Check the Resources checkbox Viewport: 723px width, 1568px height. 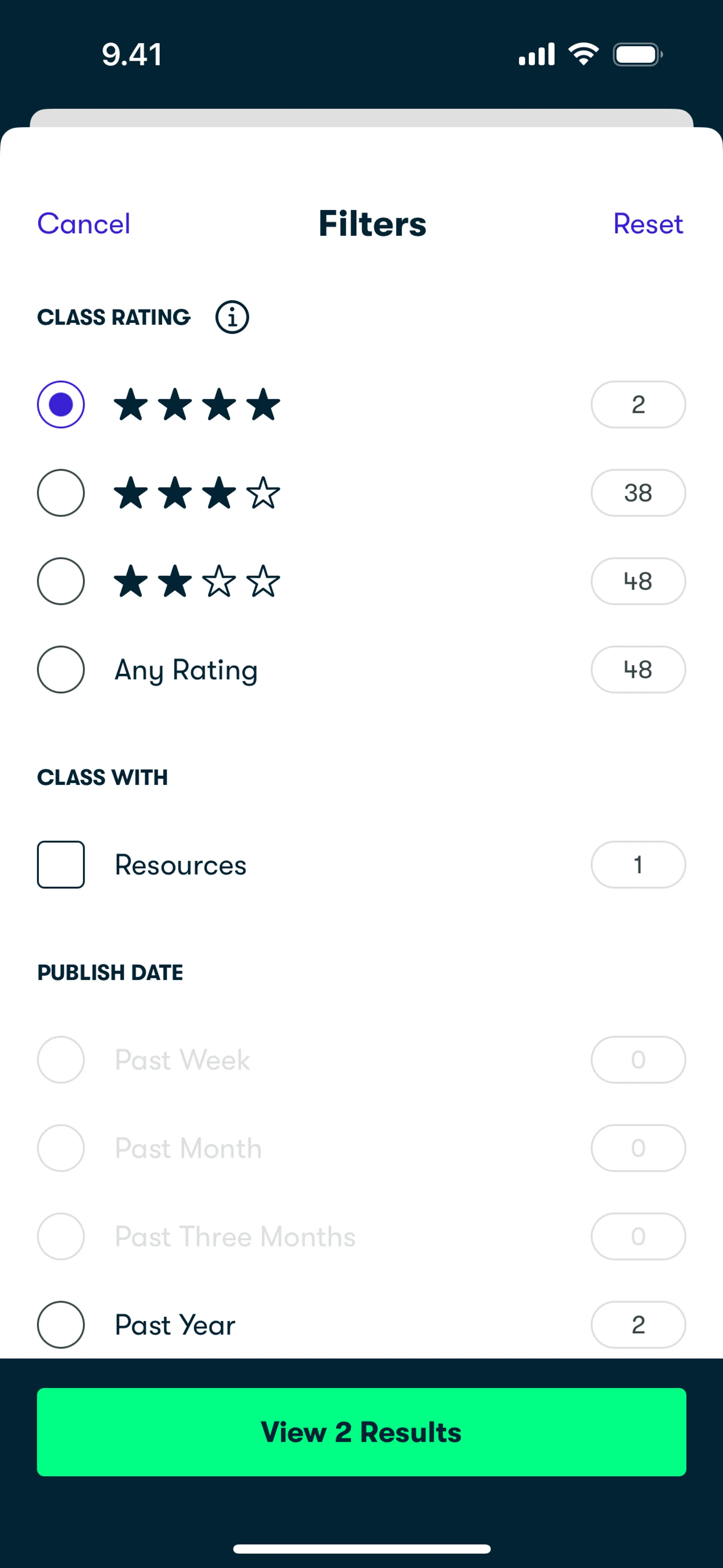pyautogui.click(x=61, y=865)
